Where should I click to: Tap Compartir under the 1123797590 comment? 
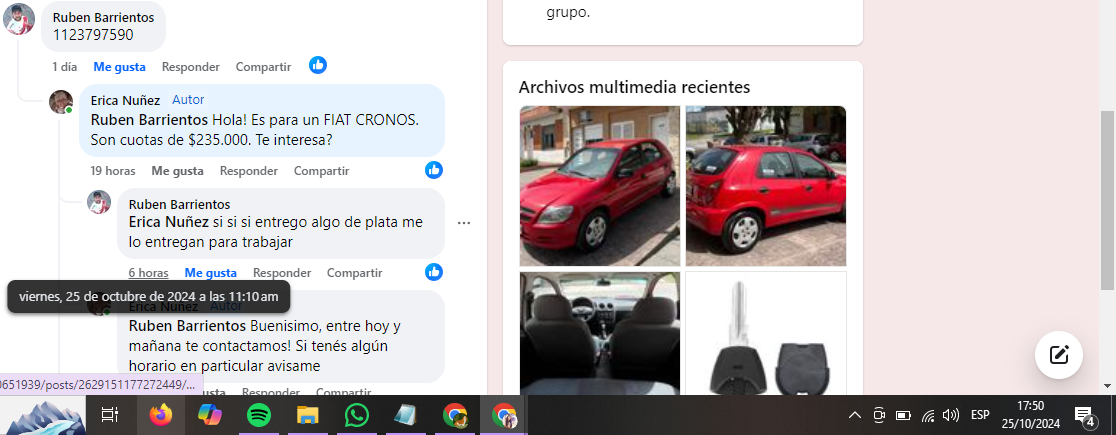(263, 67)
